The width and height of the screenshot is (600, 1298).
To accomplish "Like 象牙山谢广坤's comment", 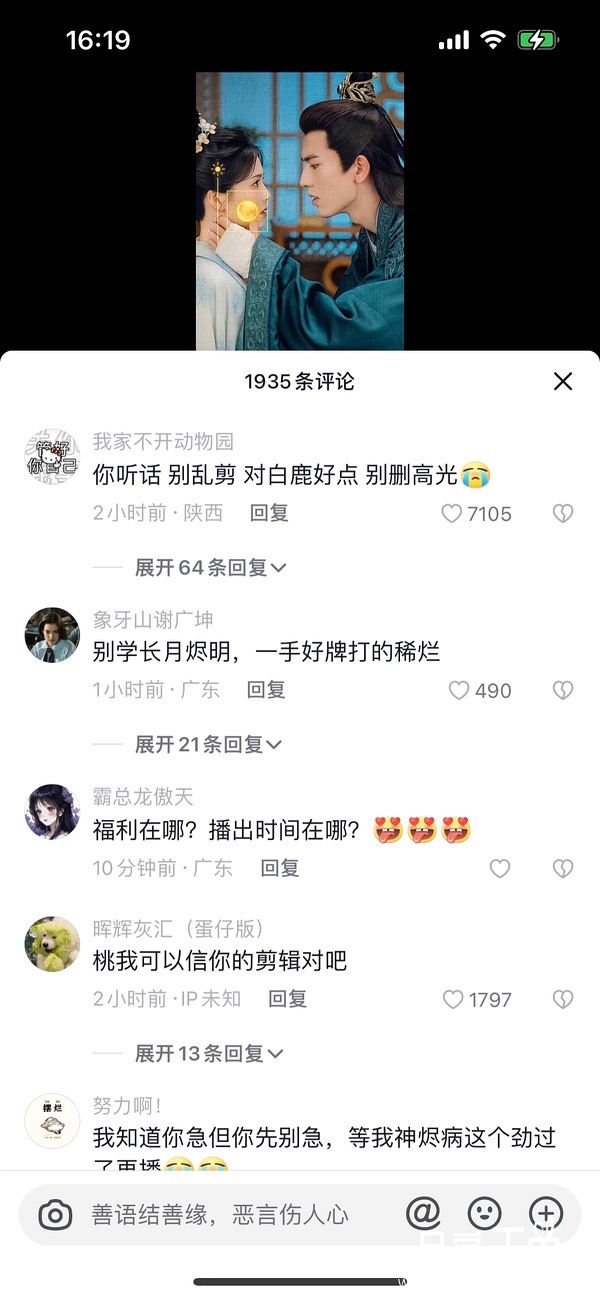I will 459,690.
